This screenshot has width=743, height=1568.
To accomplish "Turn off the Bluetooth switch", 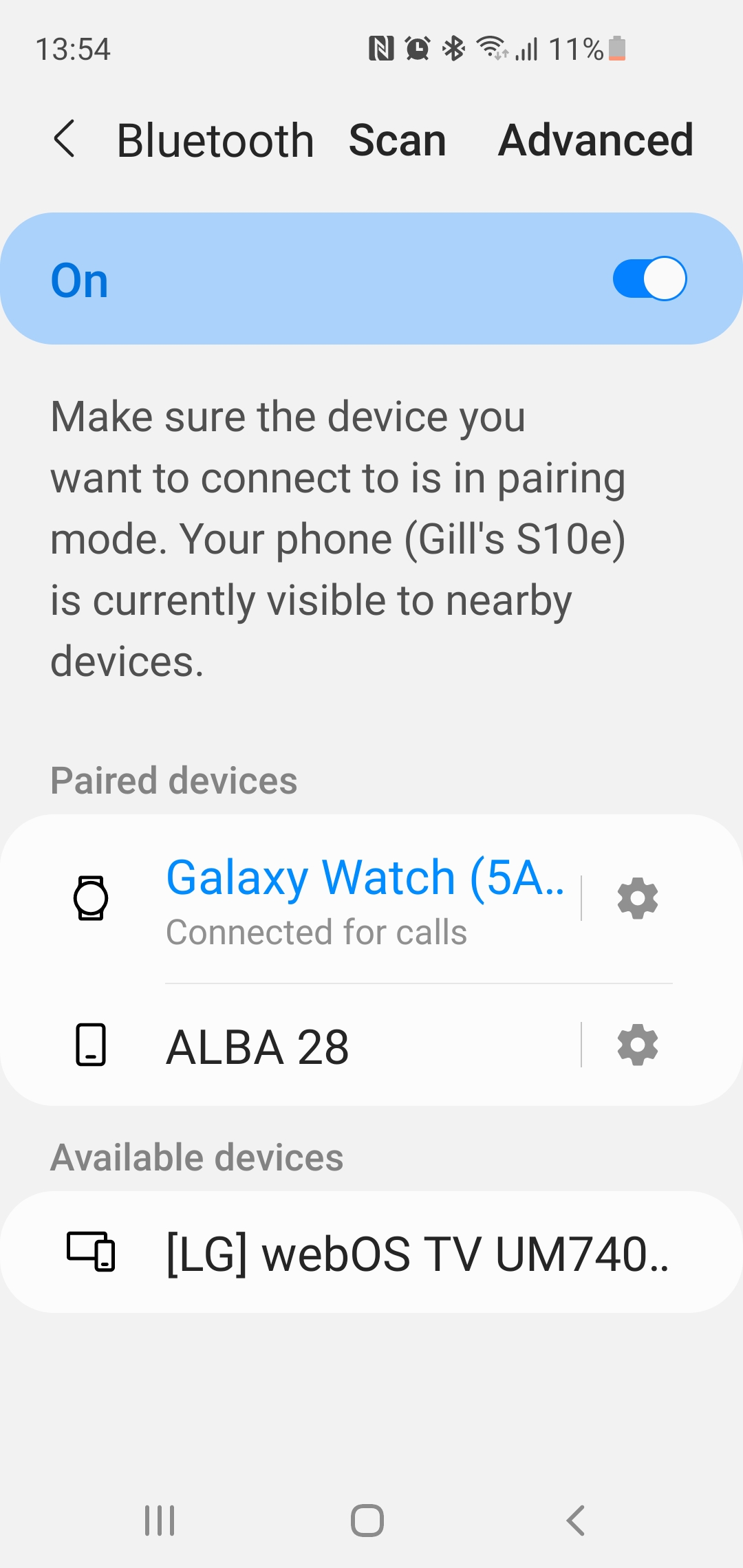I will tap(649, 279).
